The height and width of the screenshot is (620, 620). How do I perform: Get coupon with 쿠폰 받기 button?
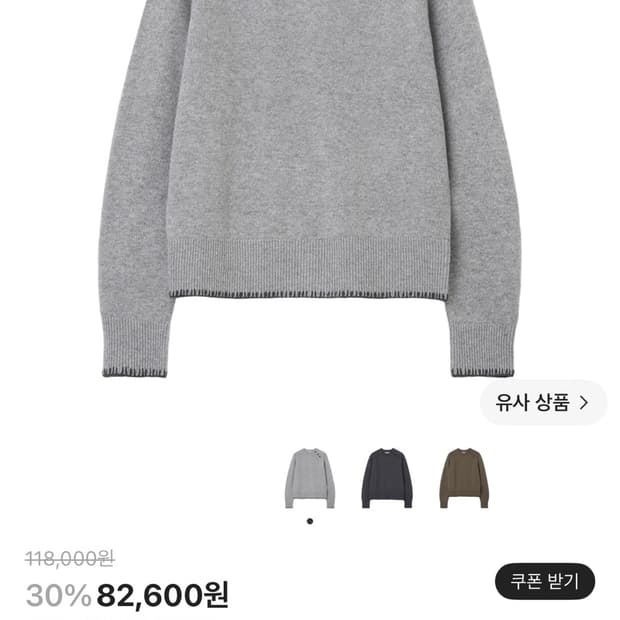coord(544,581)
